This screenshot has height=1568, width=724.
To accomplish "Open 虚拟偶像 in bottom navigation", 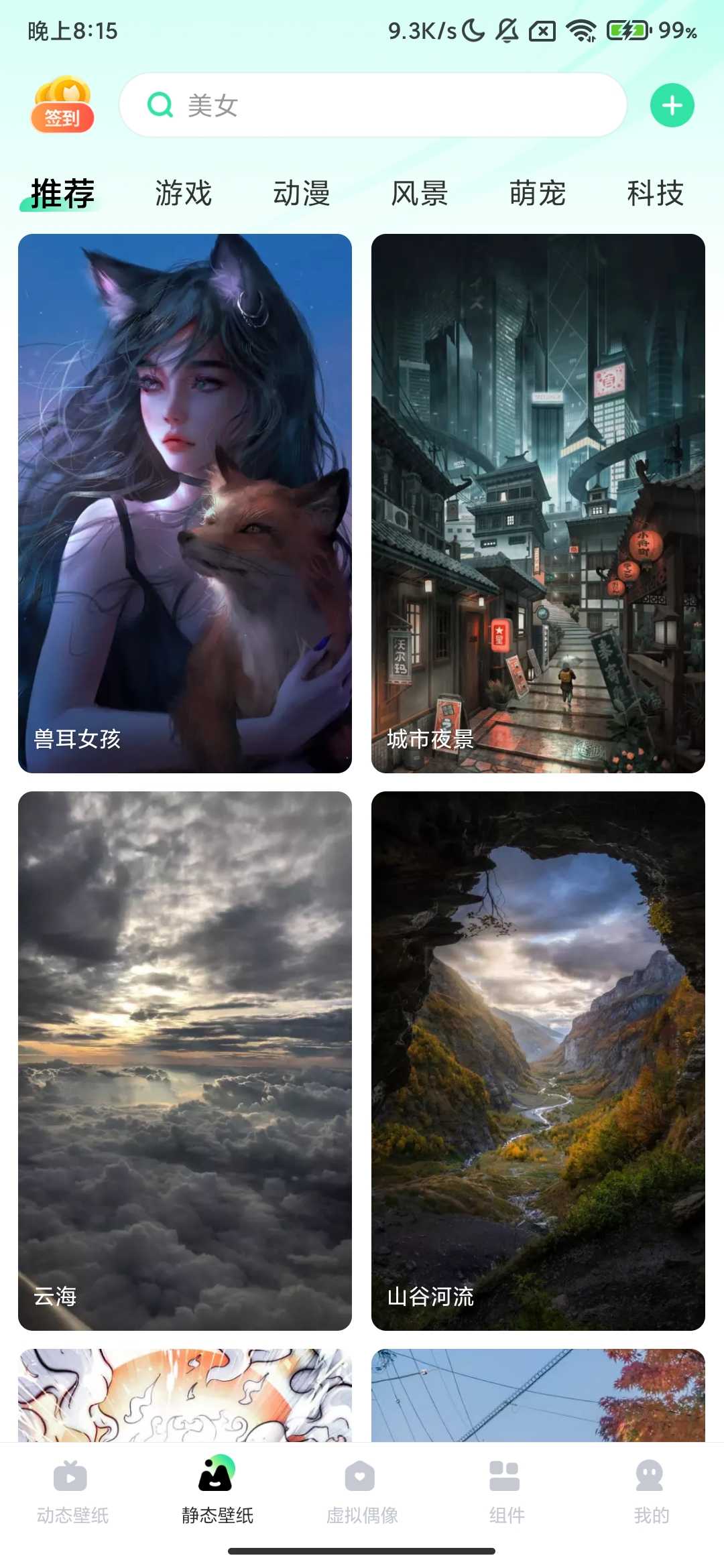I will click(x=362, y=1490).
